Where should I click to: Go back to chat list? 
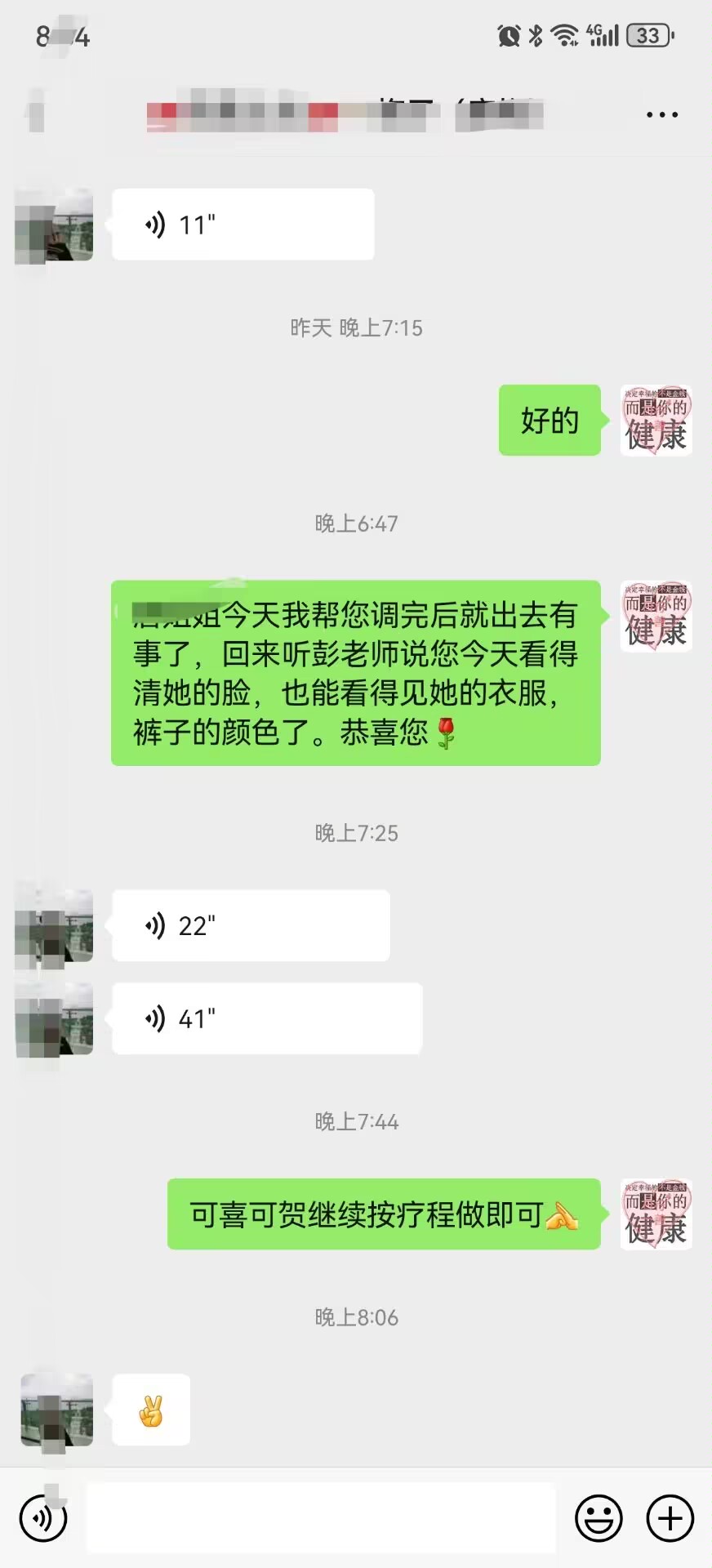click(35, 114)
